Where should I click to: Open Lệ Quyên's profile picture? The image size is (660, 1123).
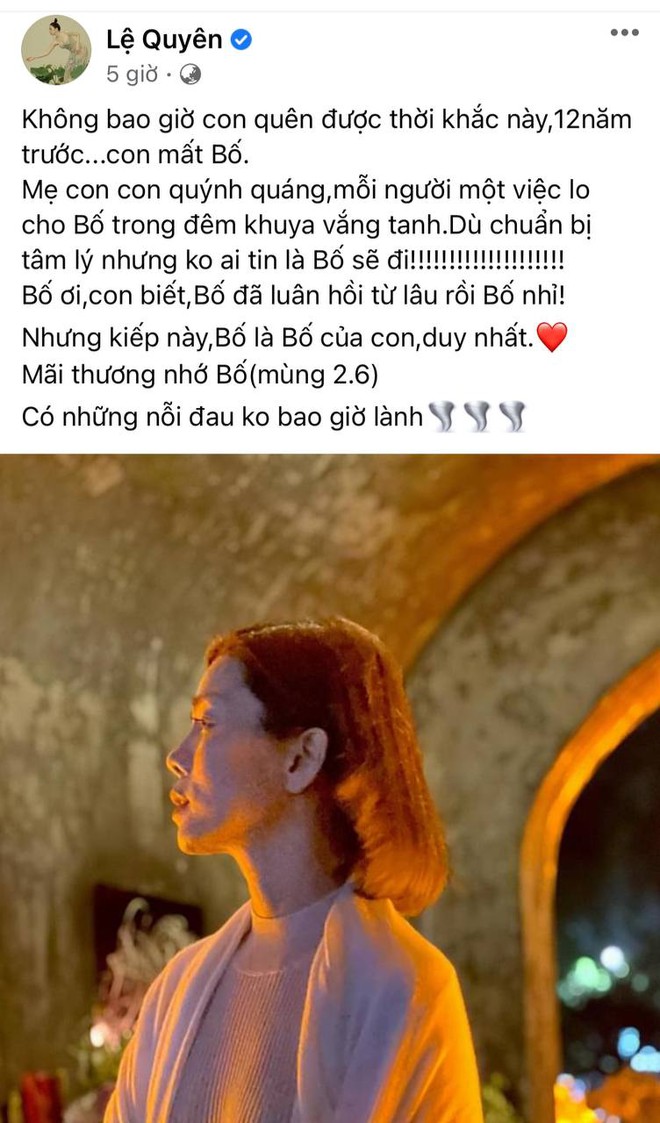click(x=56, y=51)
